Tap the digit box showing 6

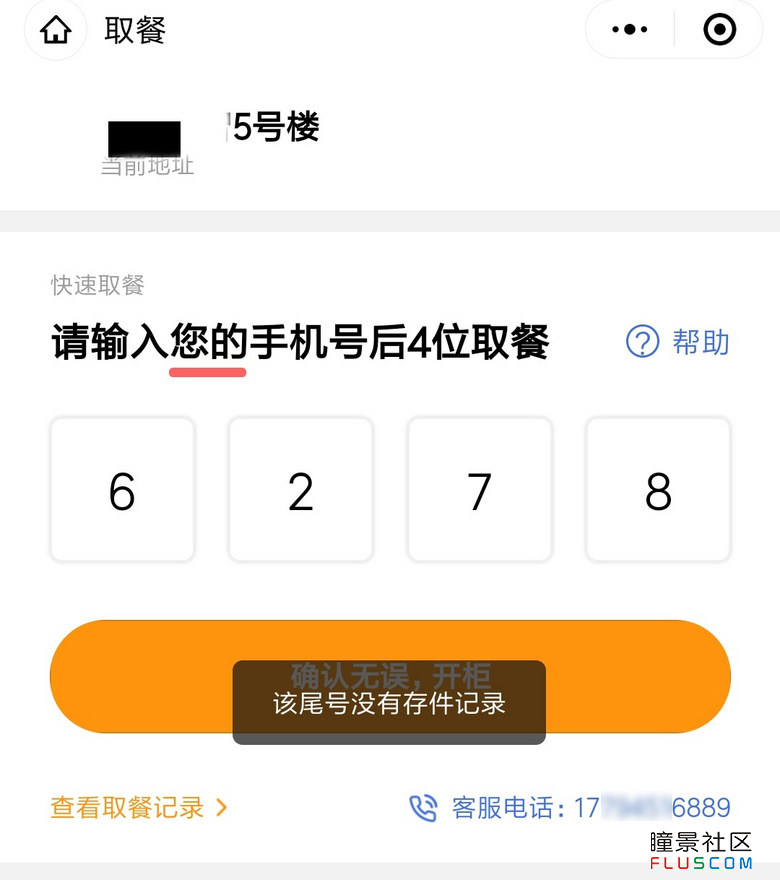122,489
